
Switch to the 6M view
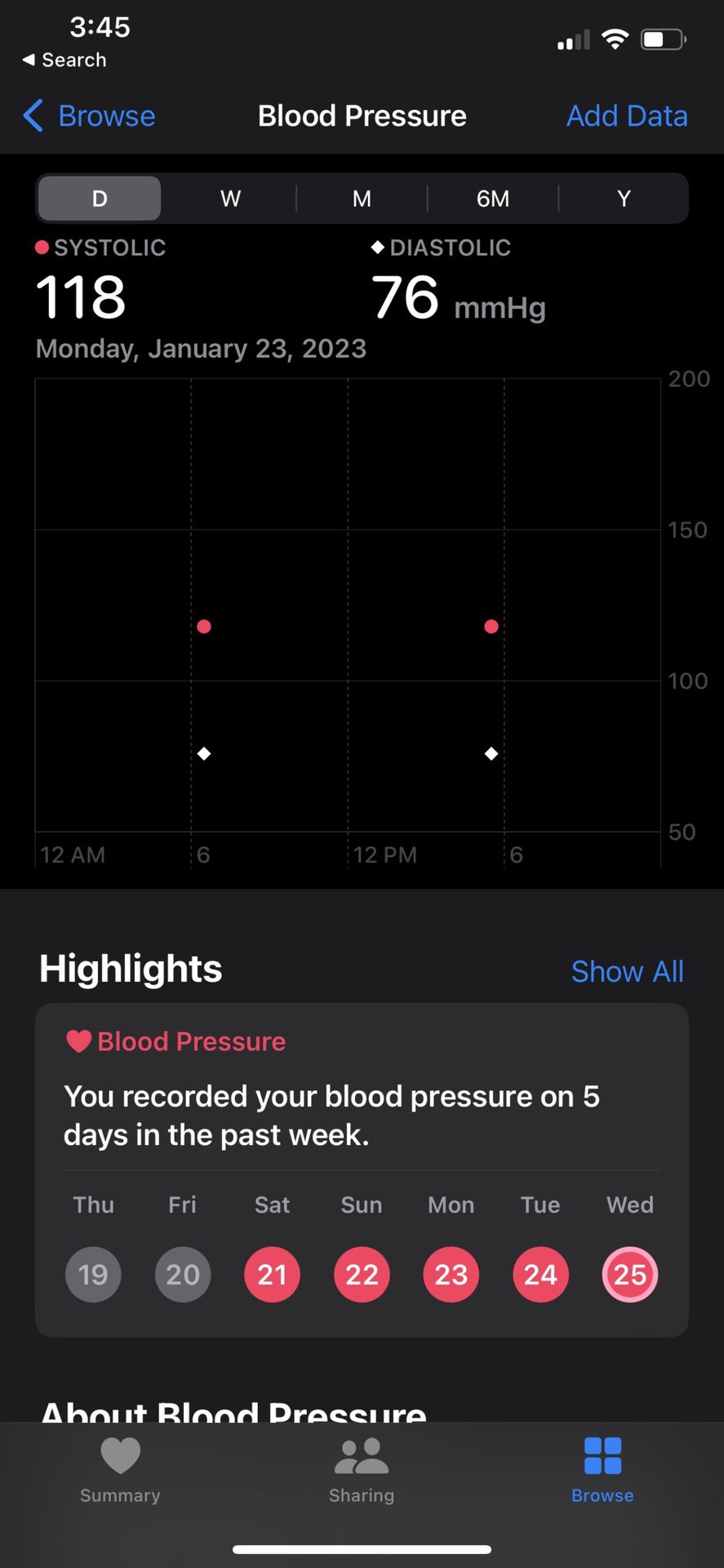click(x=493, y=198)
